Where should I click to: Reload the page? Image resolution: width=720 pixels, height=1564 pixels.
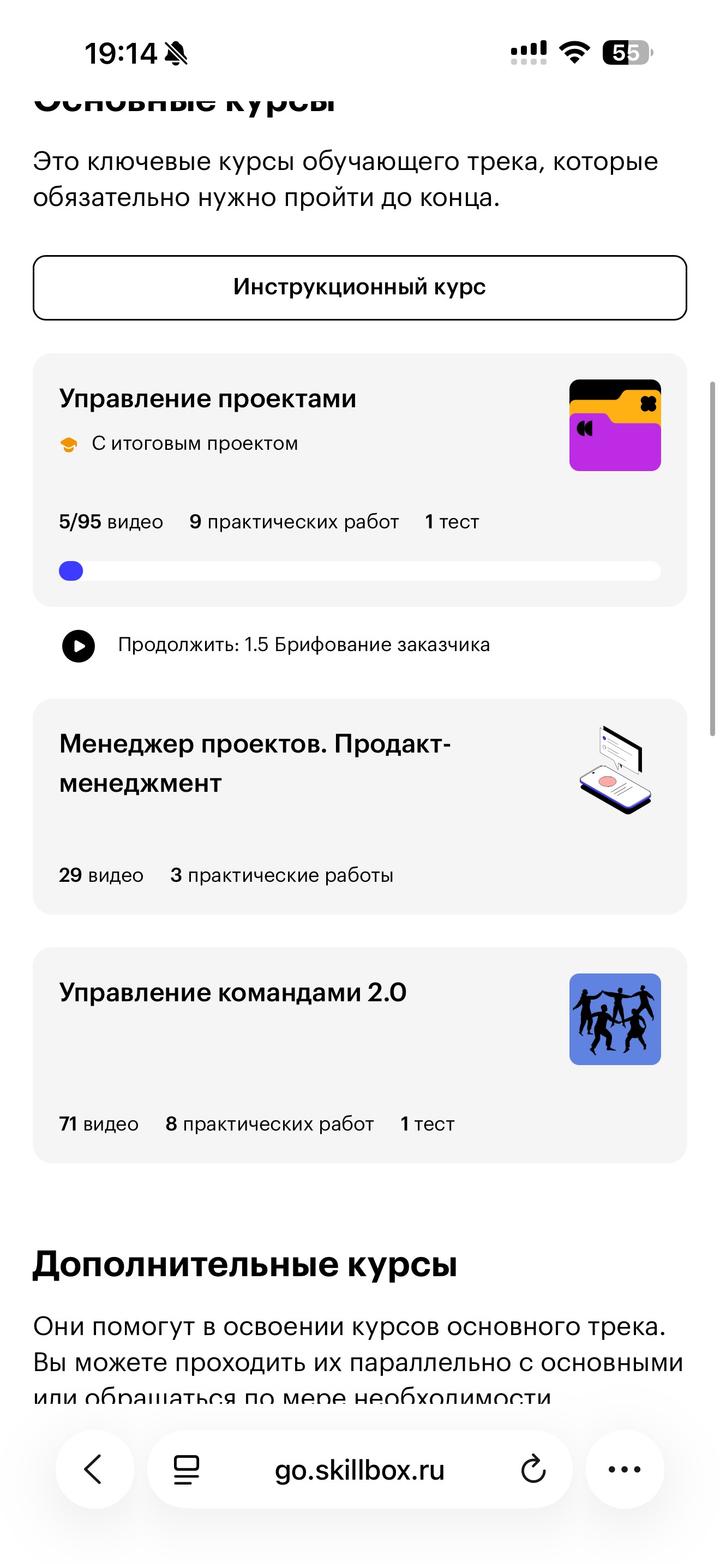tap(533, 1469)
